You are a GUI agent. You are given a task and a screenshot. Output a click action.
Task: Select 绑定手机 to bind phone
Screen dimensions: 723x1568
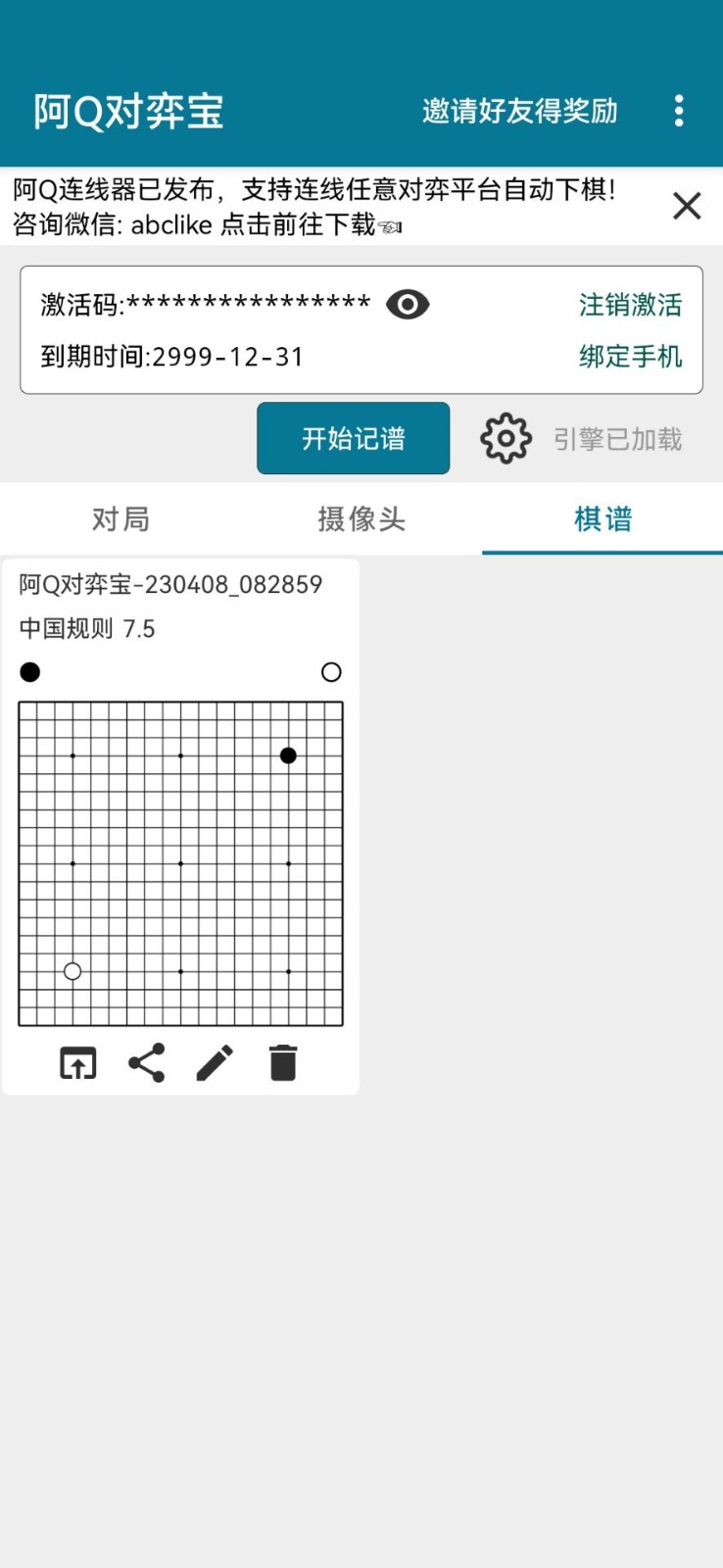coord(630,356)
